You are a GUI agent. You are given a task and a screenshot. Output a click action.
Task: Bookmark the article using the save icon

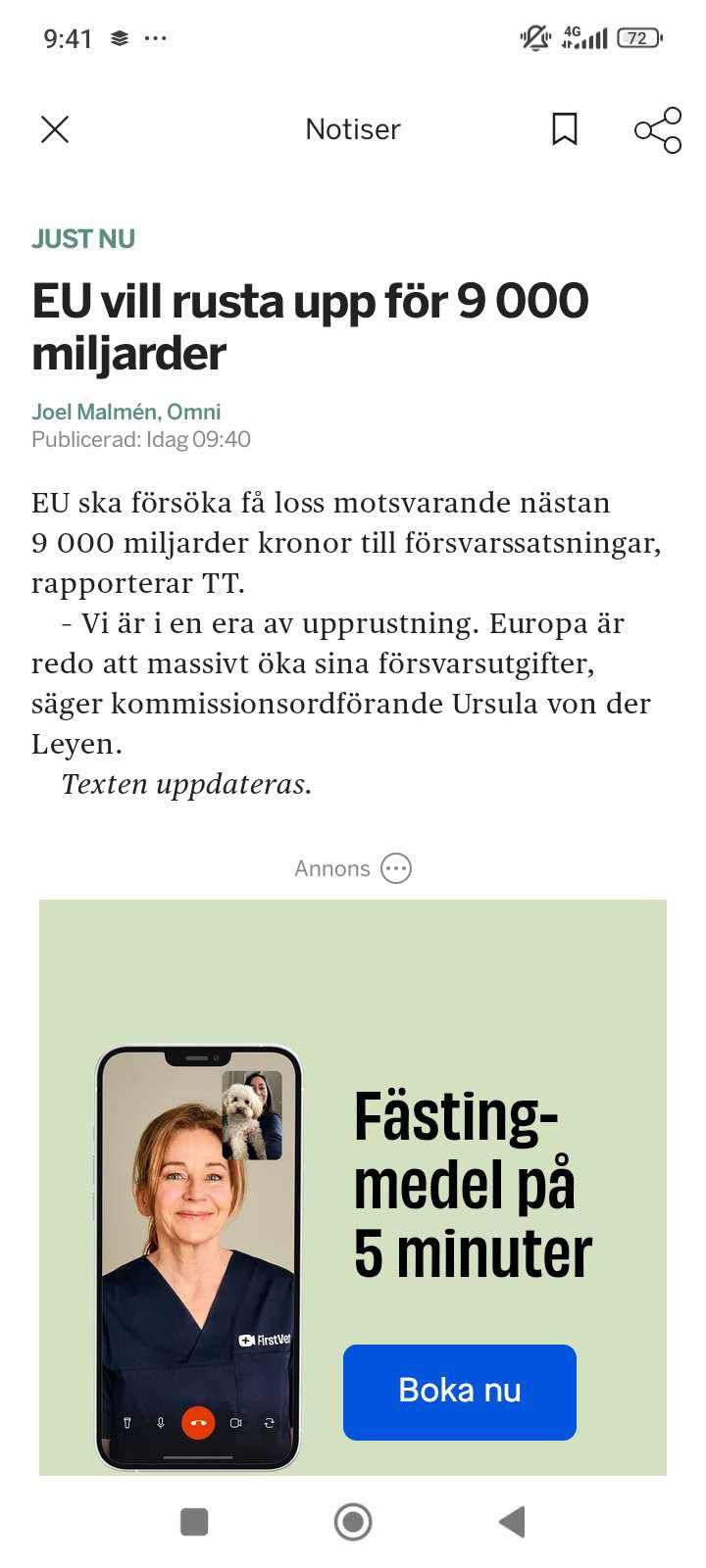(x=565, y=129)
